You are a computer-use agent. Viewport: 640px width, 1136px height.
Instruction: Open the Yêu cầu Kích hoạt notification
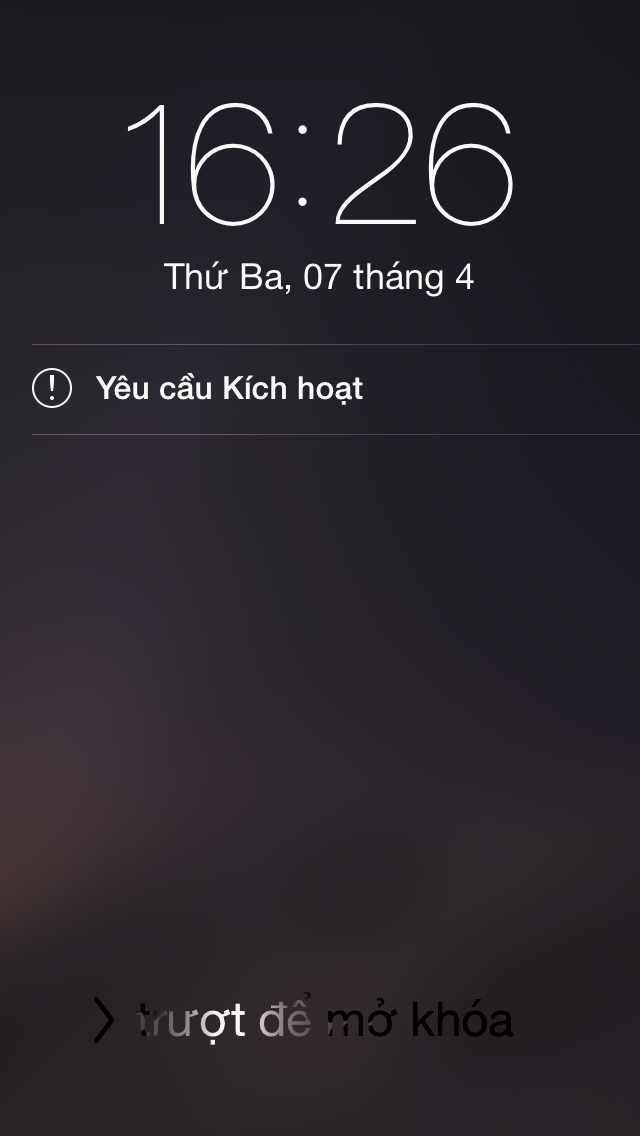(x=229, y=388)
